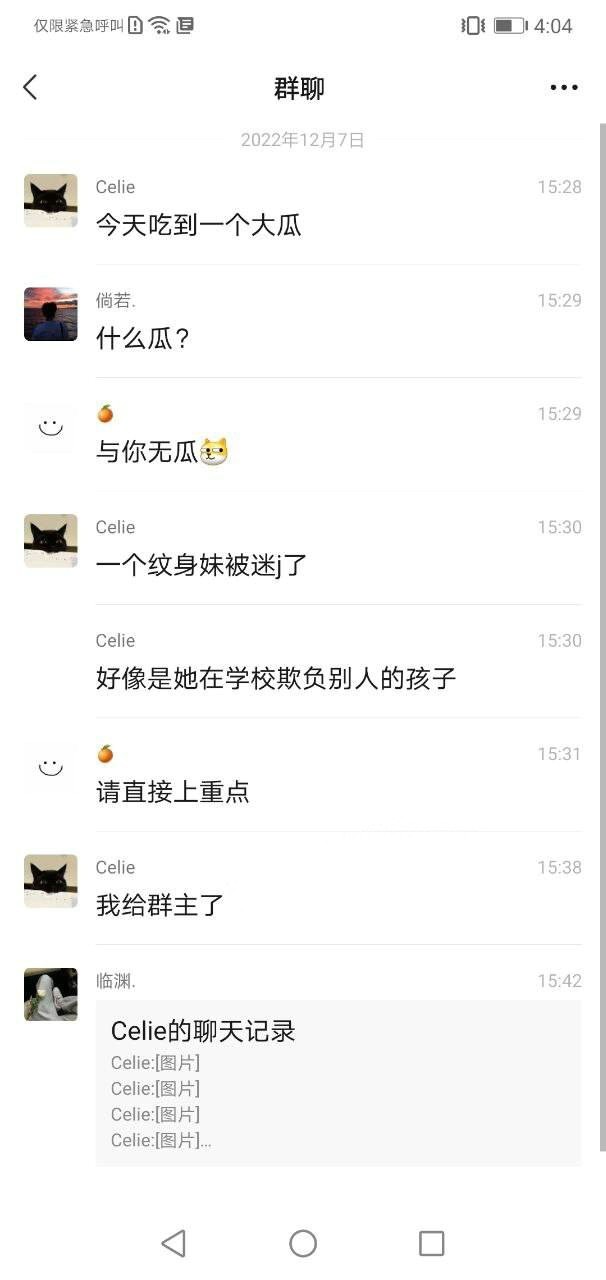Viewport: 606px width, 1280px height.
Task: Open 临渊.'s profile picture
Action: point(51,994)
